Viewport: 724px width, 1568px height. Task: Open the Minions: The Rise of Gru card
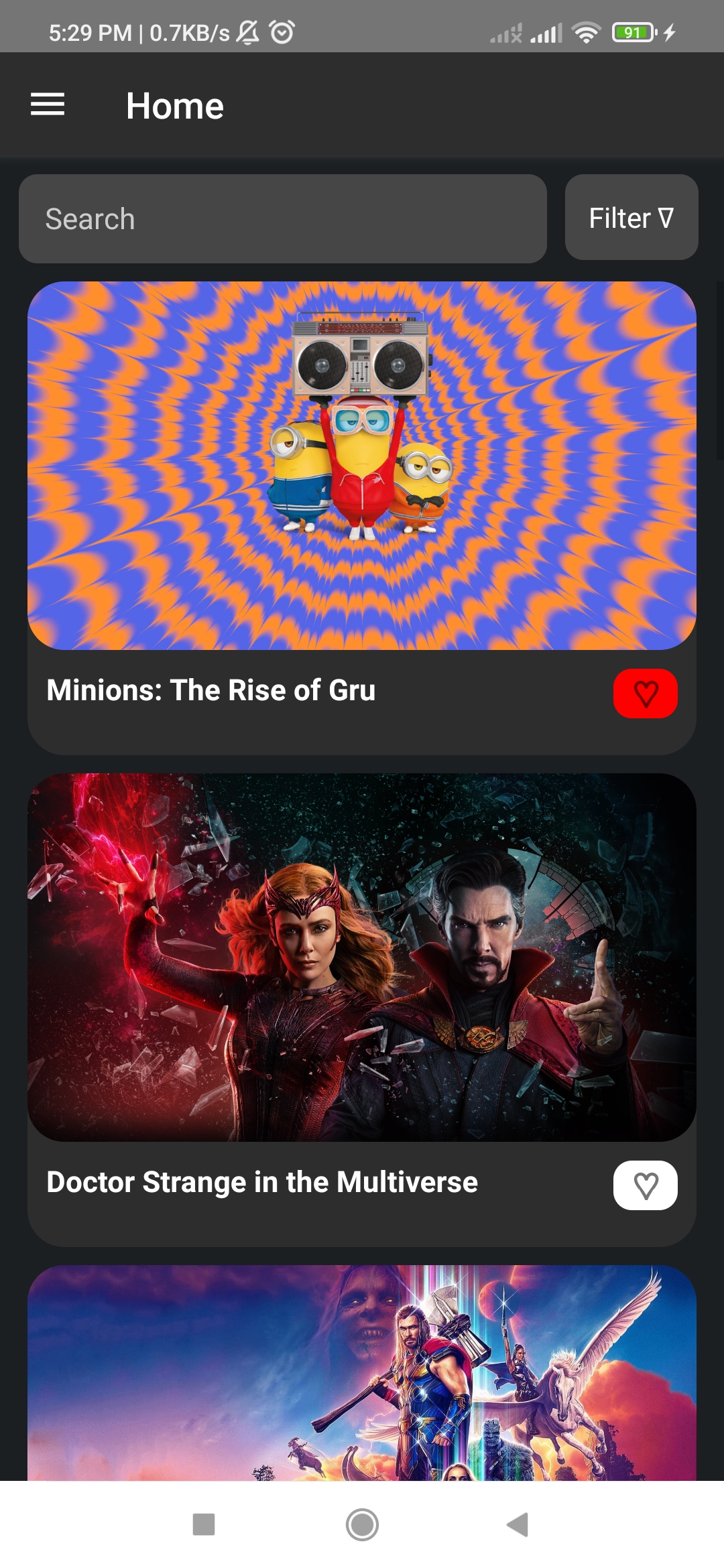coord(361,518)
